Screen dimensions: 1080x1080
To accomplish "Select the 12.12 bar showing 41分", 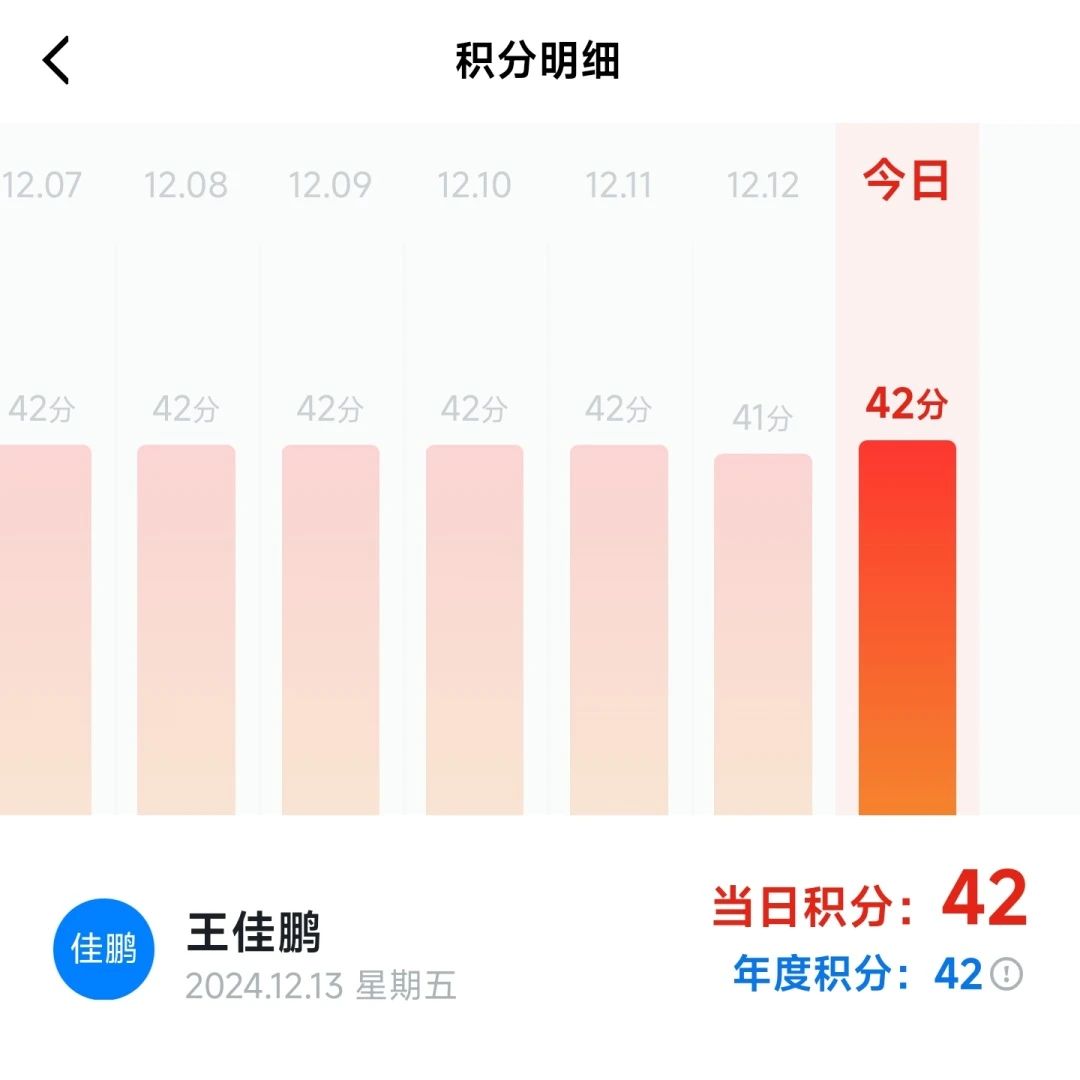I will (x=762, y=635).
